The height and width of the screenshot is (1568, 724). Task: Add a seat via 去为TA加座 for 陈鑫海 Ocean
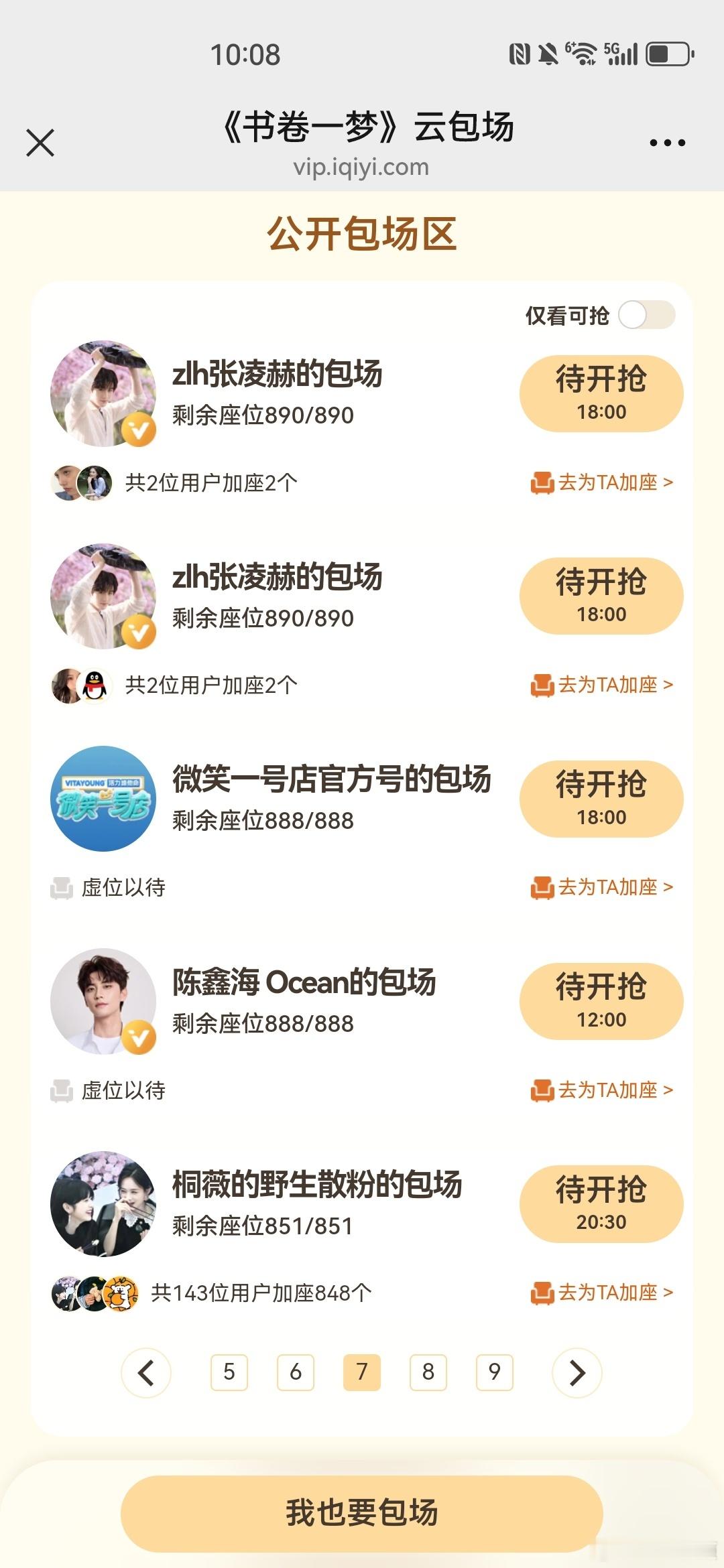click(x=602, y=1090)
